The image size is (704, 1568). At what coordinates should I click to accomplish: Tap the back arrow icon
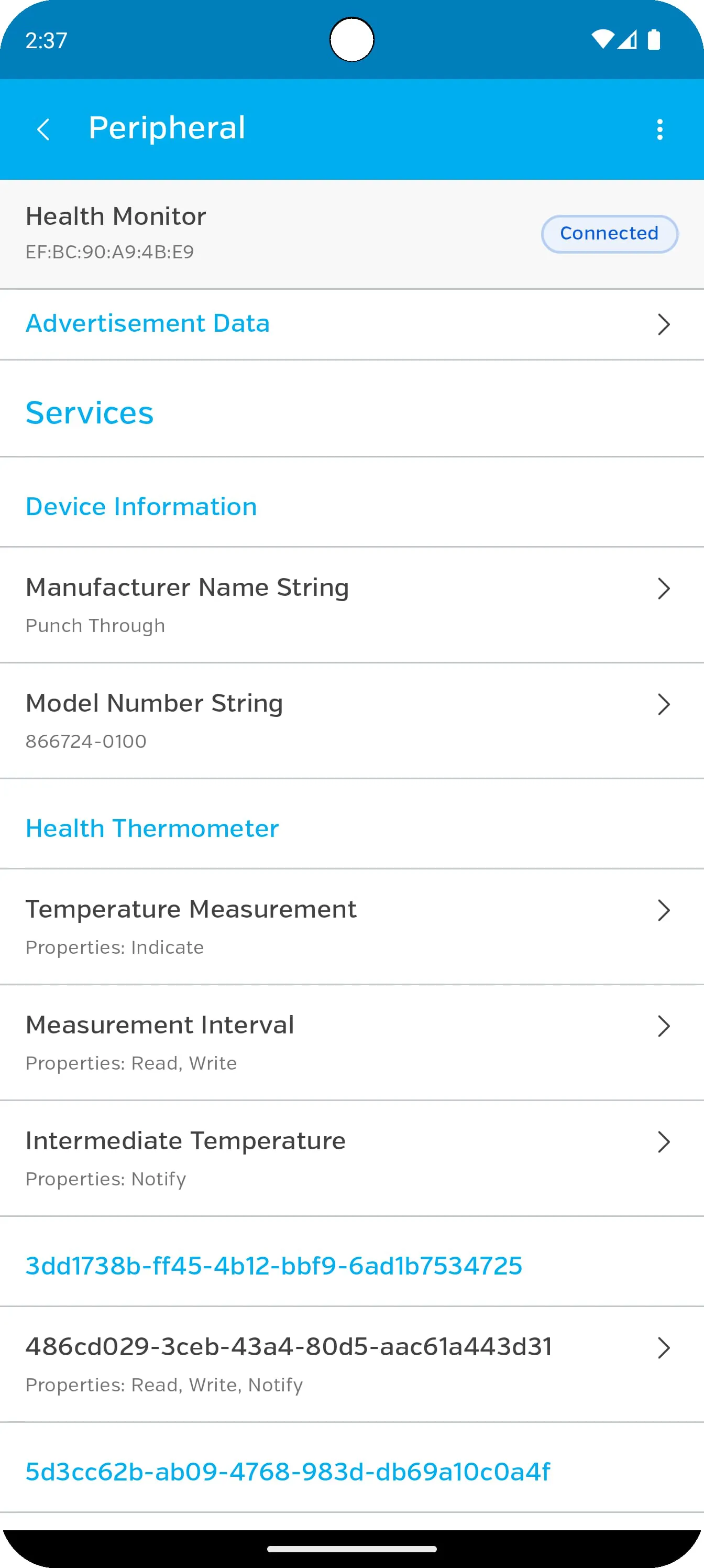click(x=43, y=128)
